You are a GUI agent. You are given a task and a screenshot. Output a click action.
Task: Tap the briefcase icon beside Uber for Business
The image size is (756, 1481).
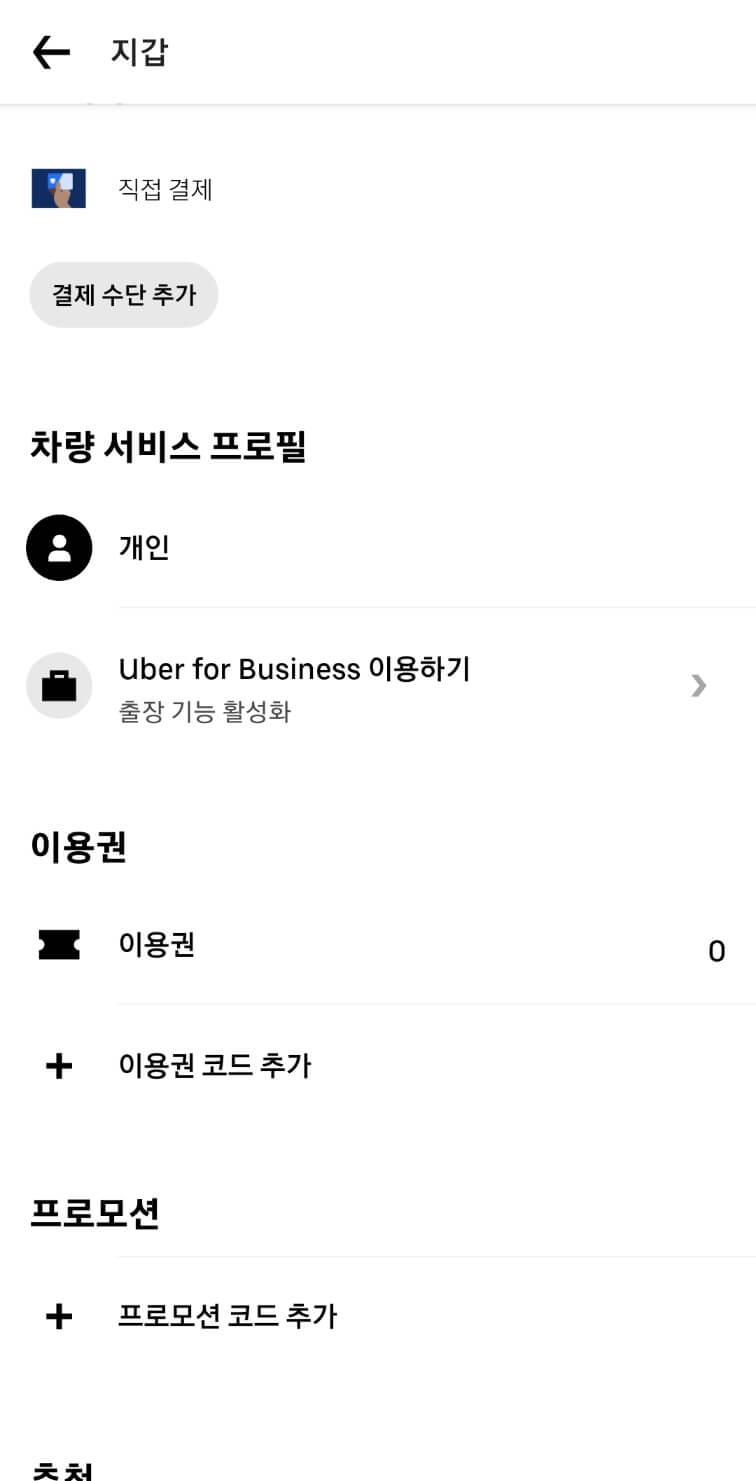[58, 686]
